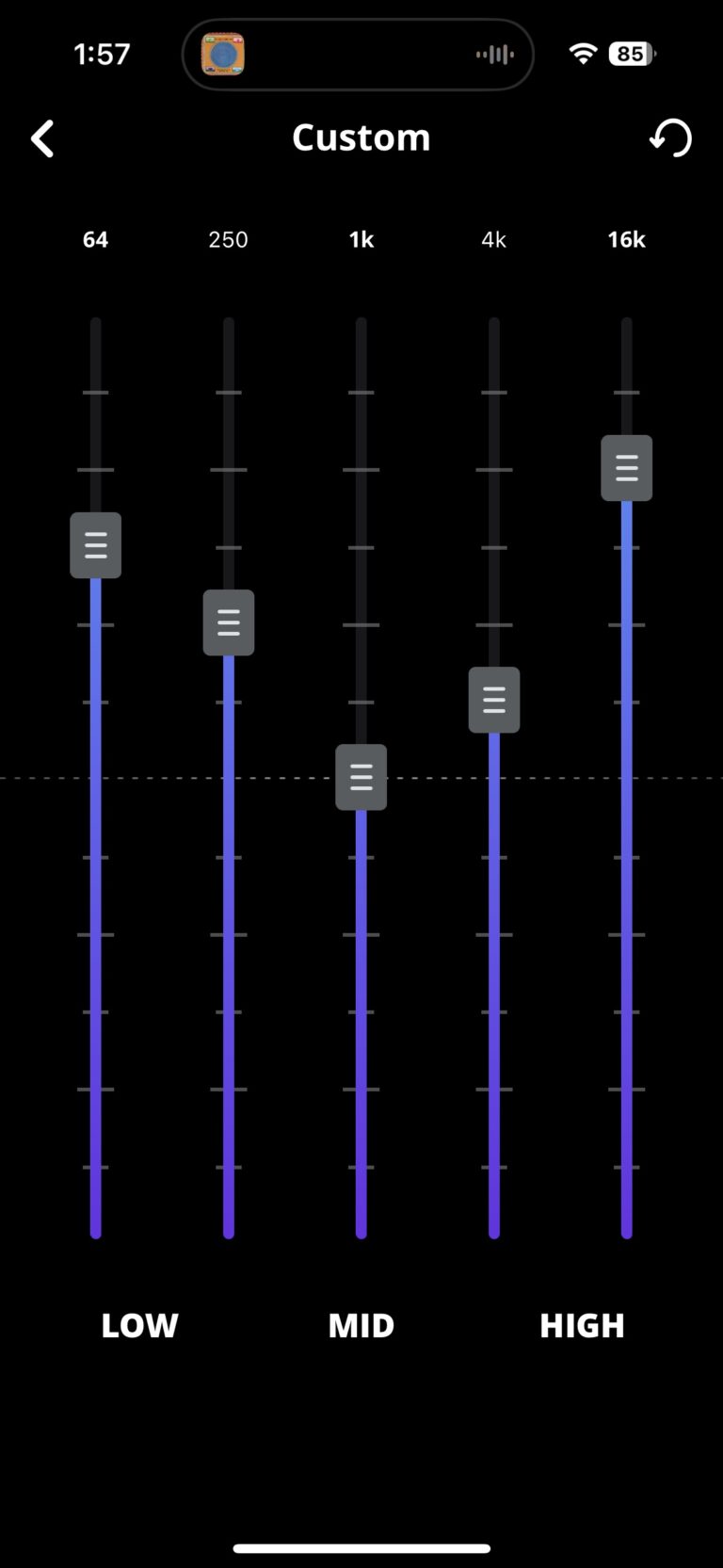
Task: Tap the 64 Hz slider handle
Action: click(x=95, y=545)
